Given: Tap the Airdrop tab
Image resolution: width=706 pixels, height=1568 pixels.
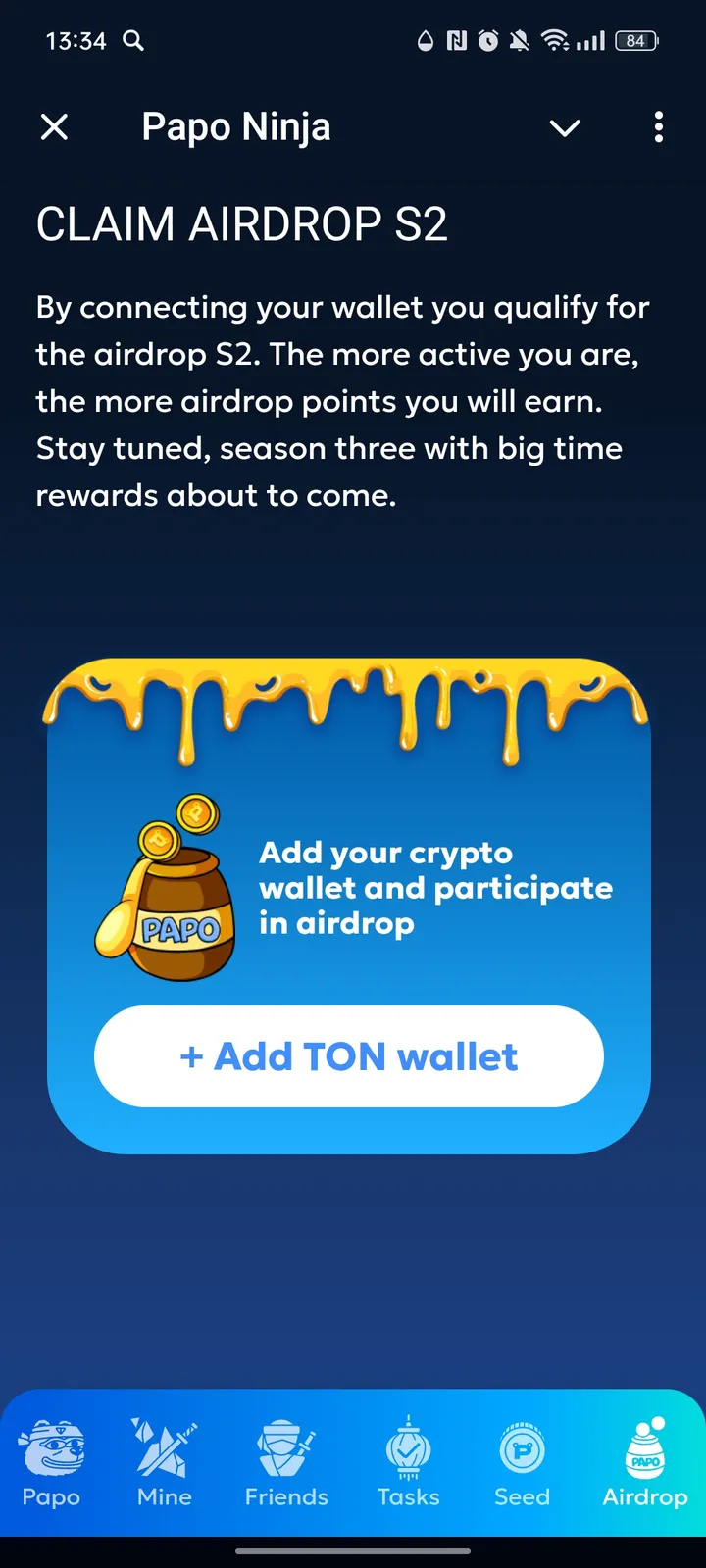Looking at the screenshot, I should (x=645, y=1462).
